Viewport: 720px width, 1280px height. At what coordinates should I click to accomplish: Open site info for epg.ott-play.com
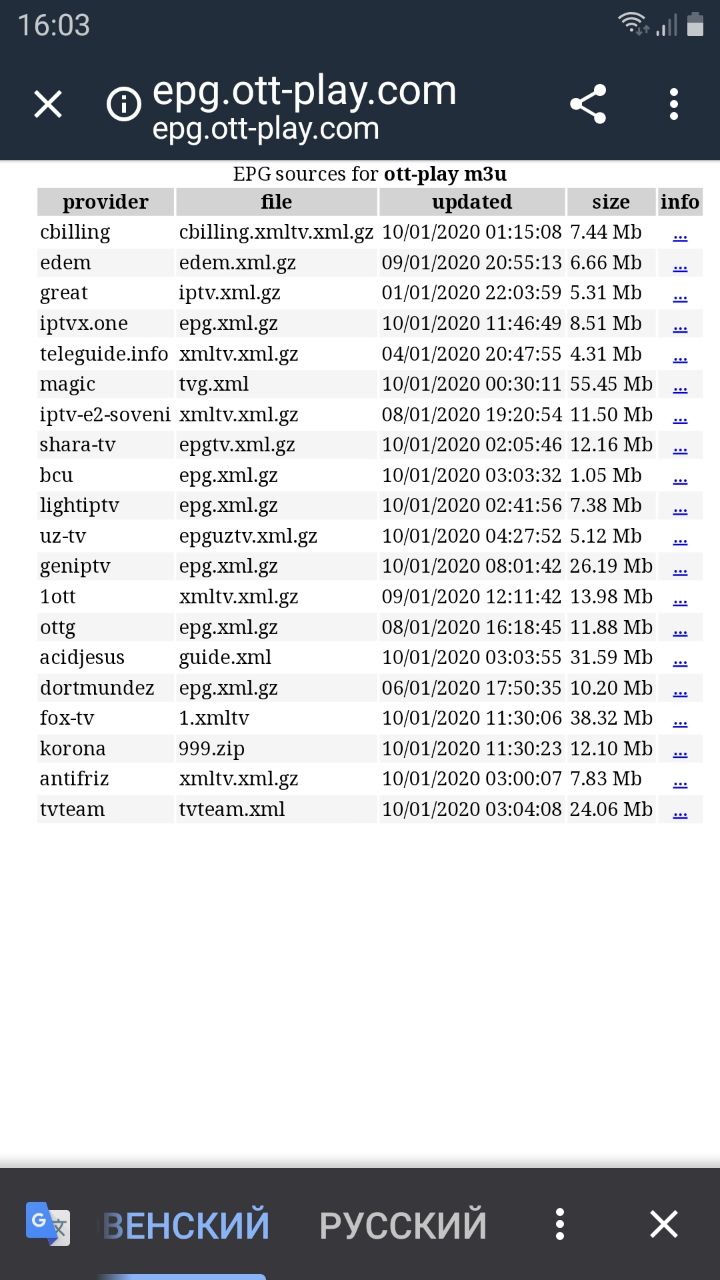[x=124, y=104]
